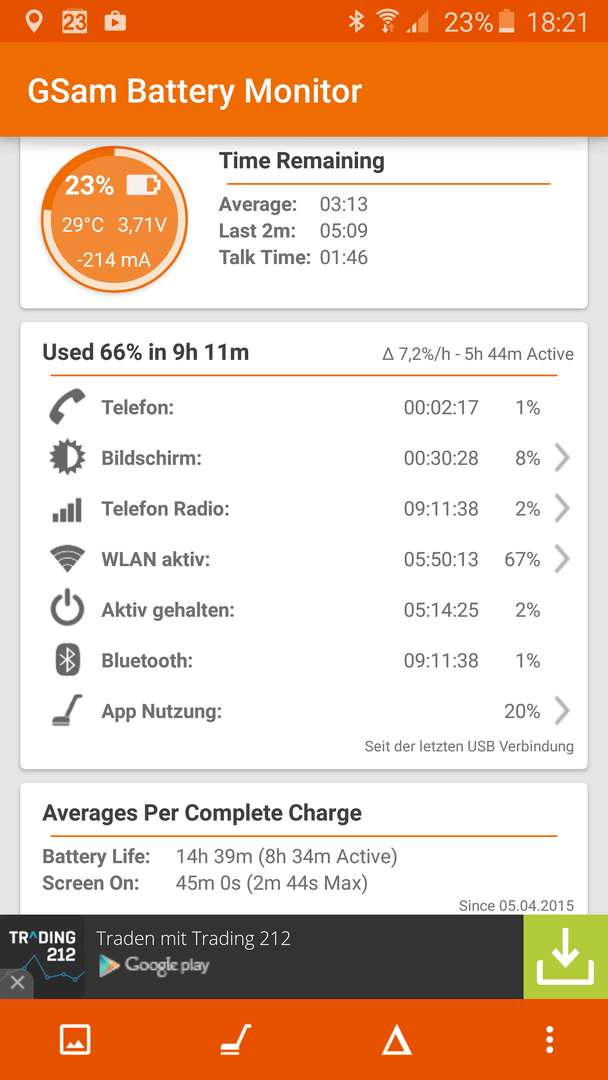This screenshot has width=608, height=1080.
Task: Tap the triangle delta icon in bottom bar
Action: click(x=397, y=1039)
